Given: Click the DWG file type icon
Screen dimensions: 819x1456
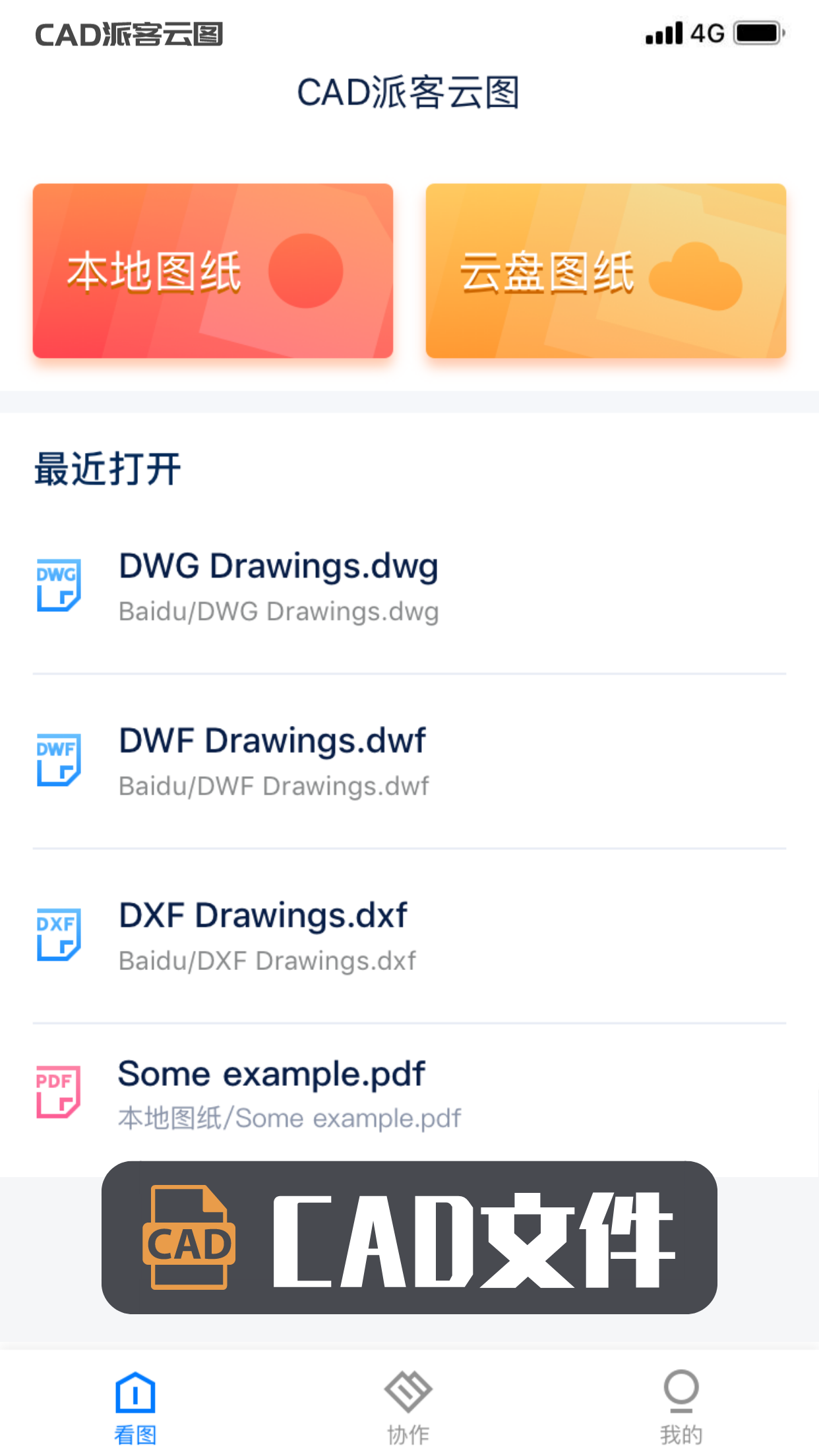Looking at the screenshot, I should pos(58,584).
